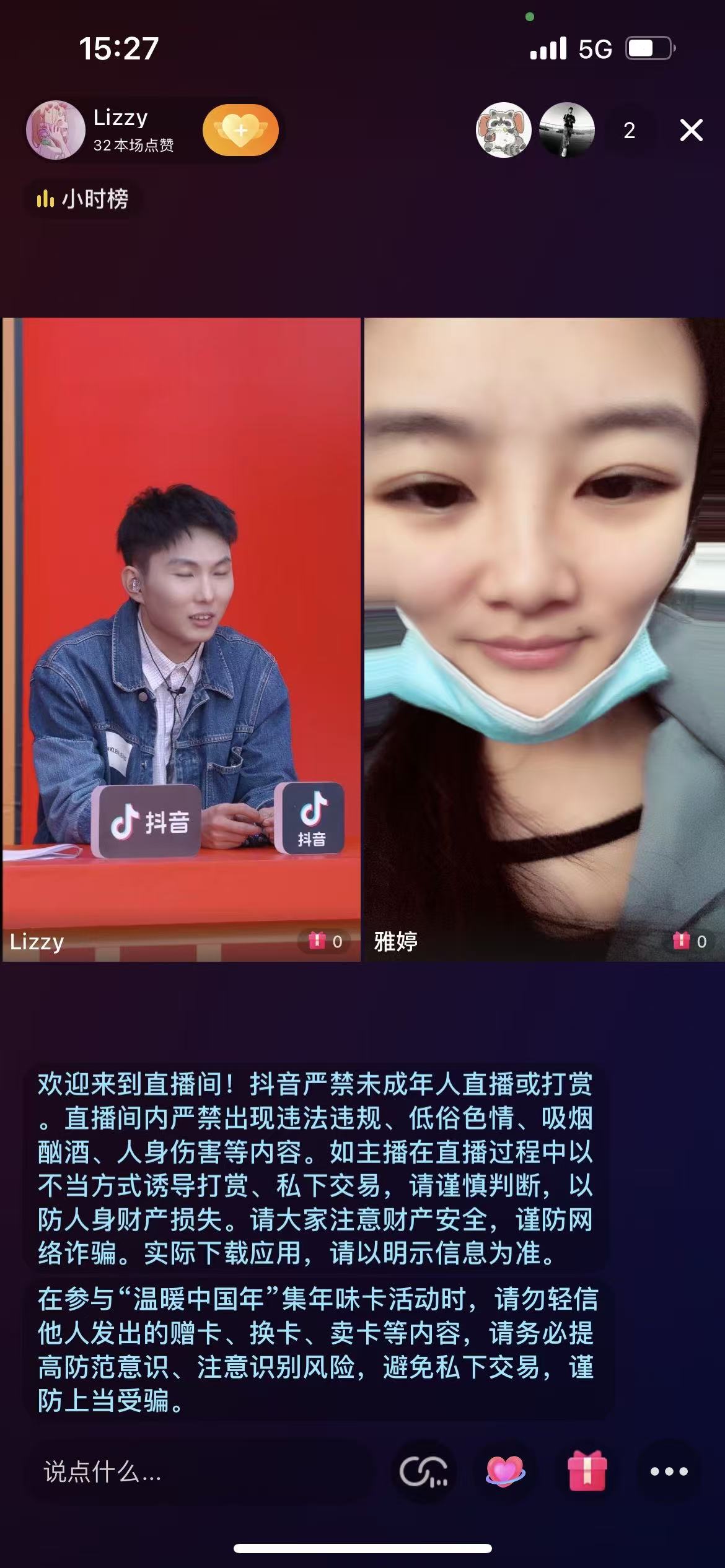Open host Lizzy's profile avatar
Image resolution: width=725 pixels, height=1568 pixels.
point(55,130)
